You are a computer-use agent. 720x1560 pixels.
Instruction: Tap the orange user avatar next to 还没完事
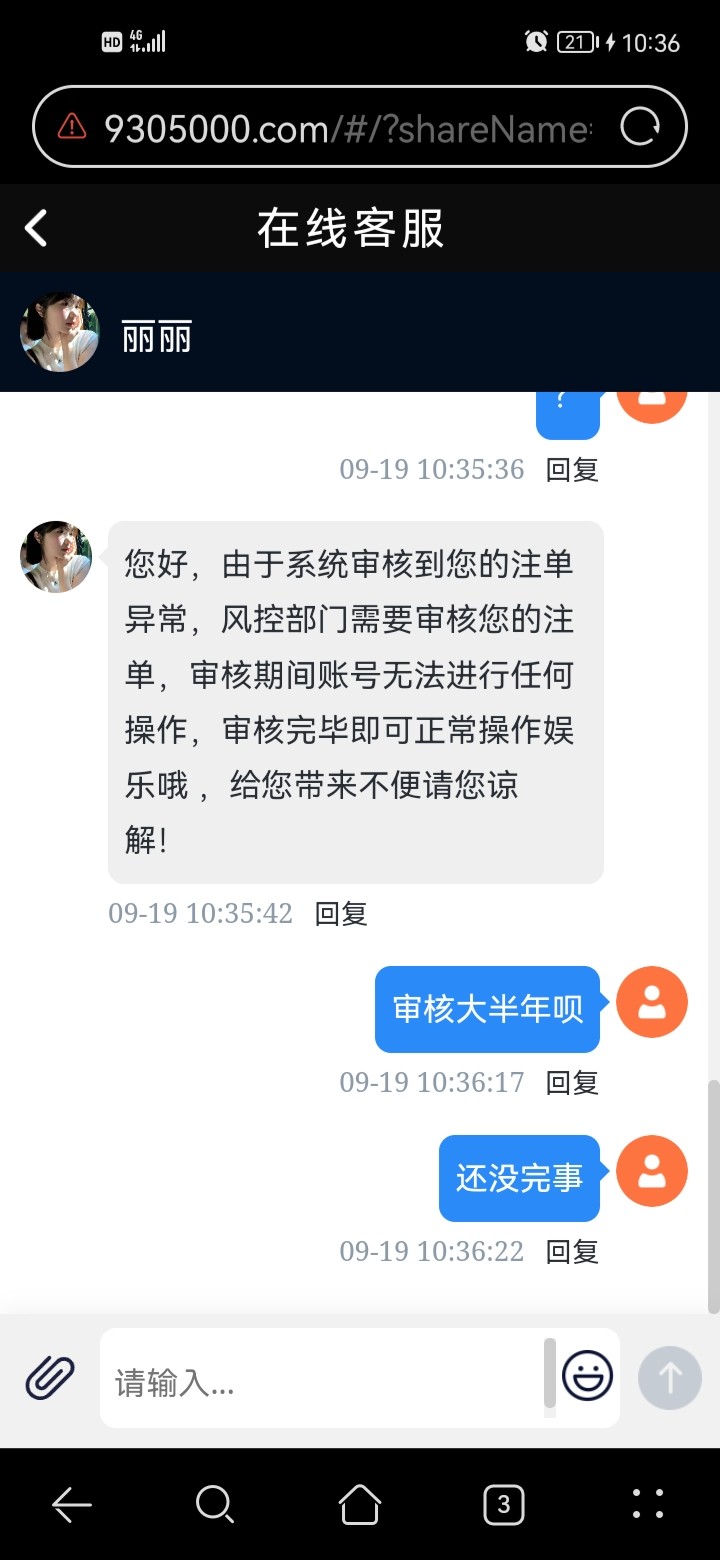[651, 1171]
